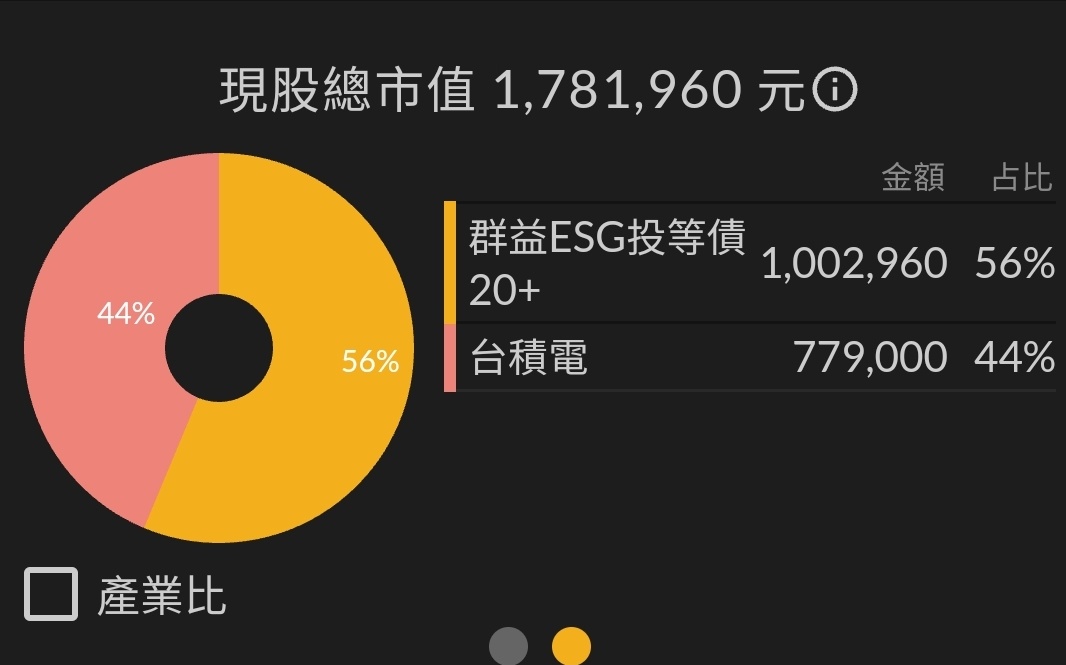Check the 產業比 checkbox

coord(51,594)
